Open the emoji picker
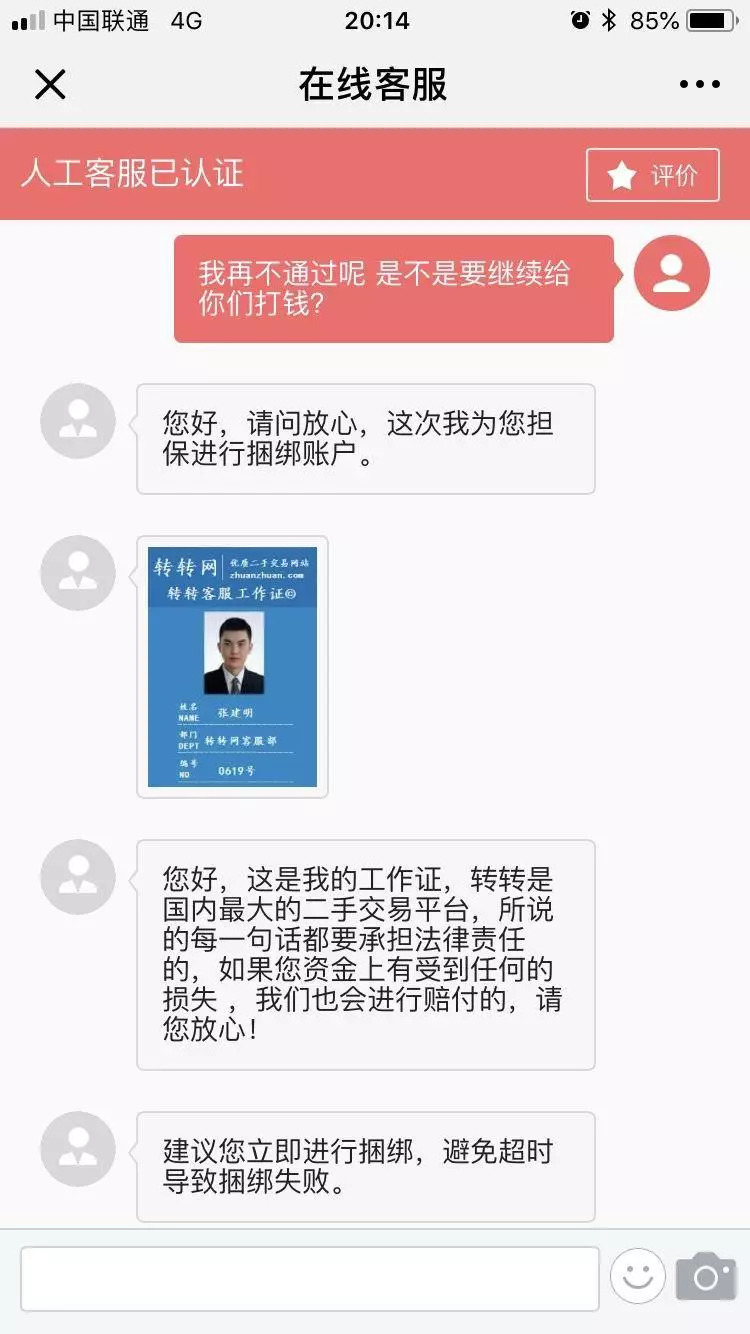The width and height of the screenshot is (750, 1334). coord(638,1277)
